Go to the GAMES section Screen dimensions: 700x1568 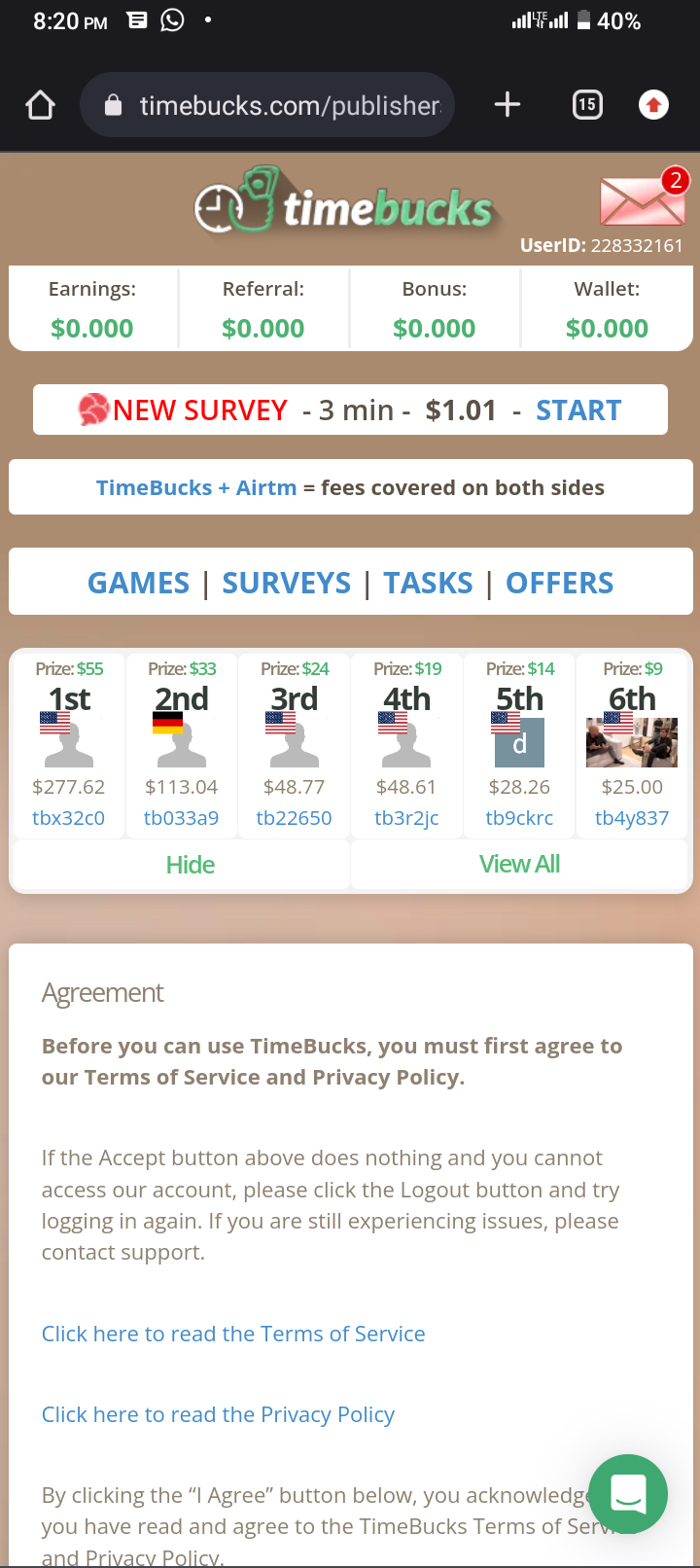pos(138,583)
